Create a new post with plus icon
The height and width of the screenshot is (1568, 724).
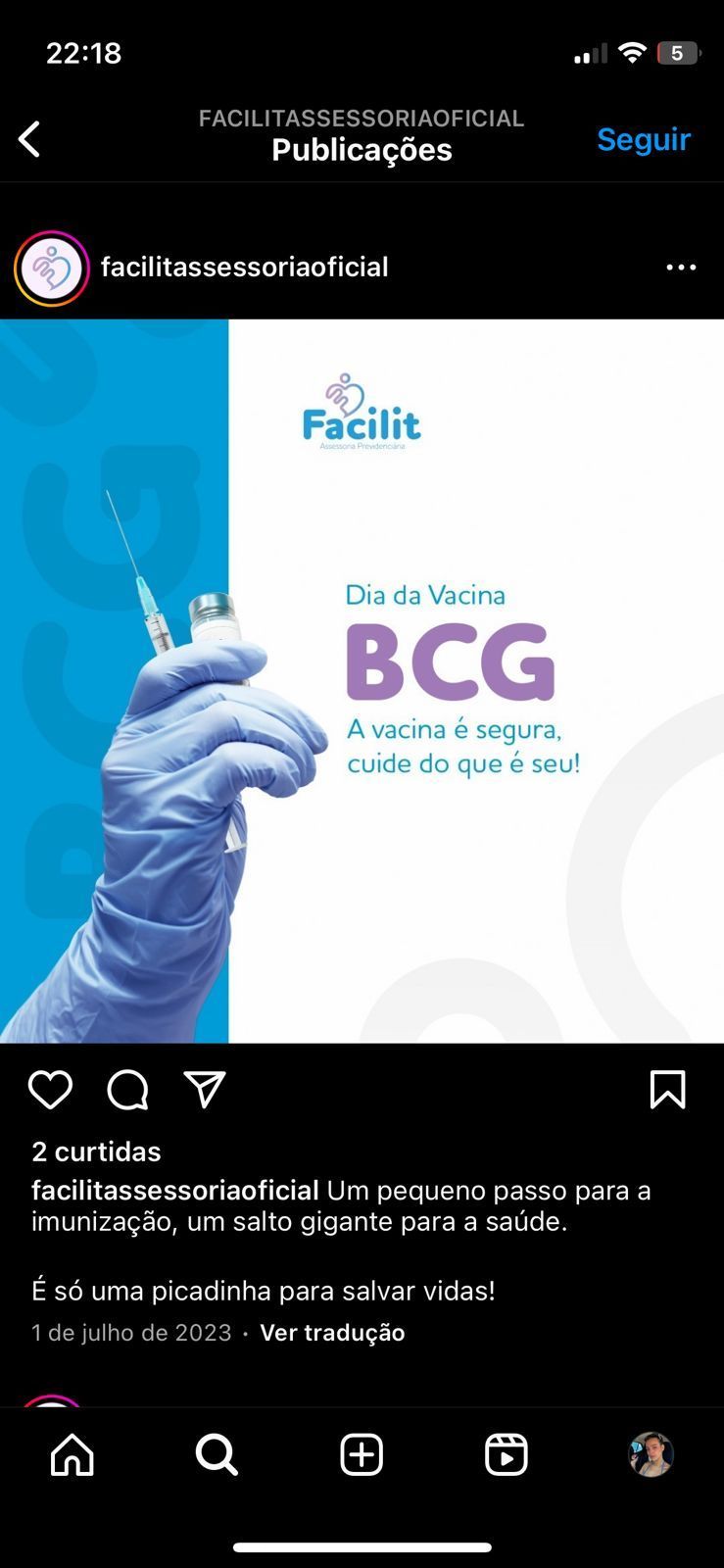point(362,1455)
